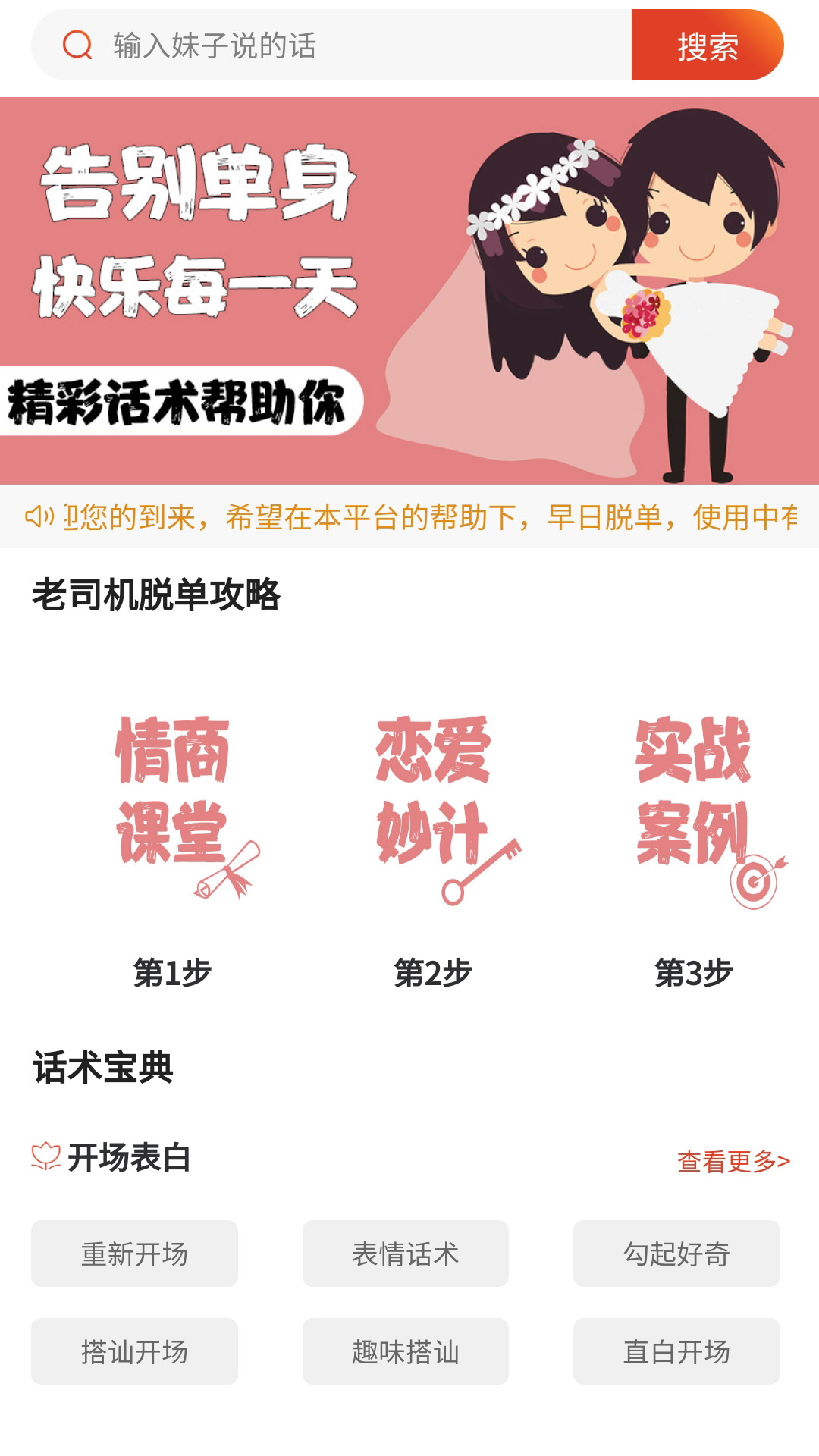The width and height of the screenshot is (819, 1456).
Task: Open the 趣味搭讪 category
Action: [405, 1351]
